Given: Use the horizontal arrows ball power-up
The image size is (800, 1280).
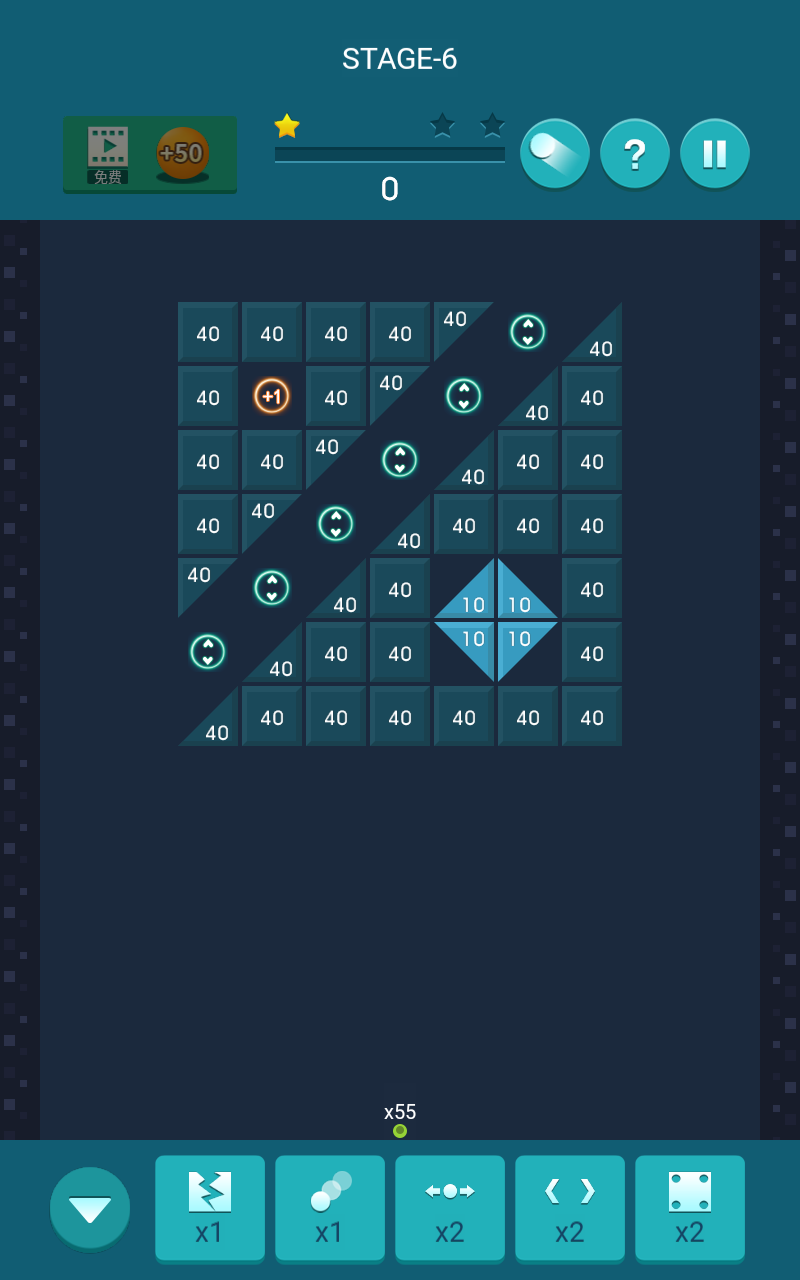Looking at the screenshot, I should click(x=450, y=1208).
